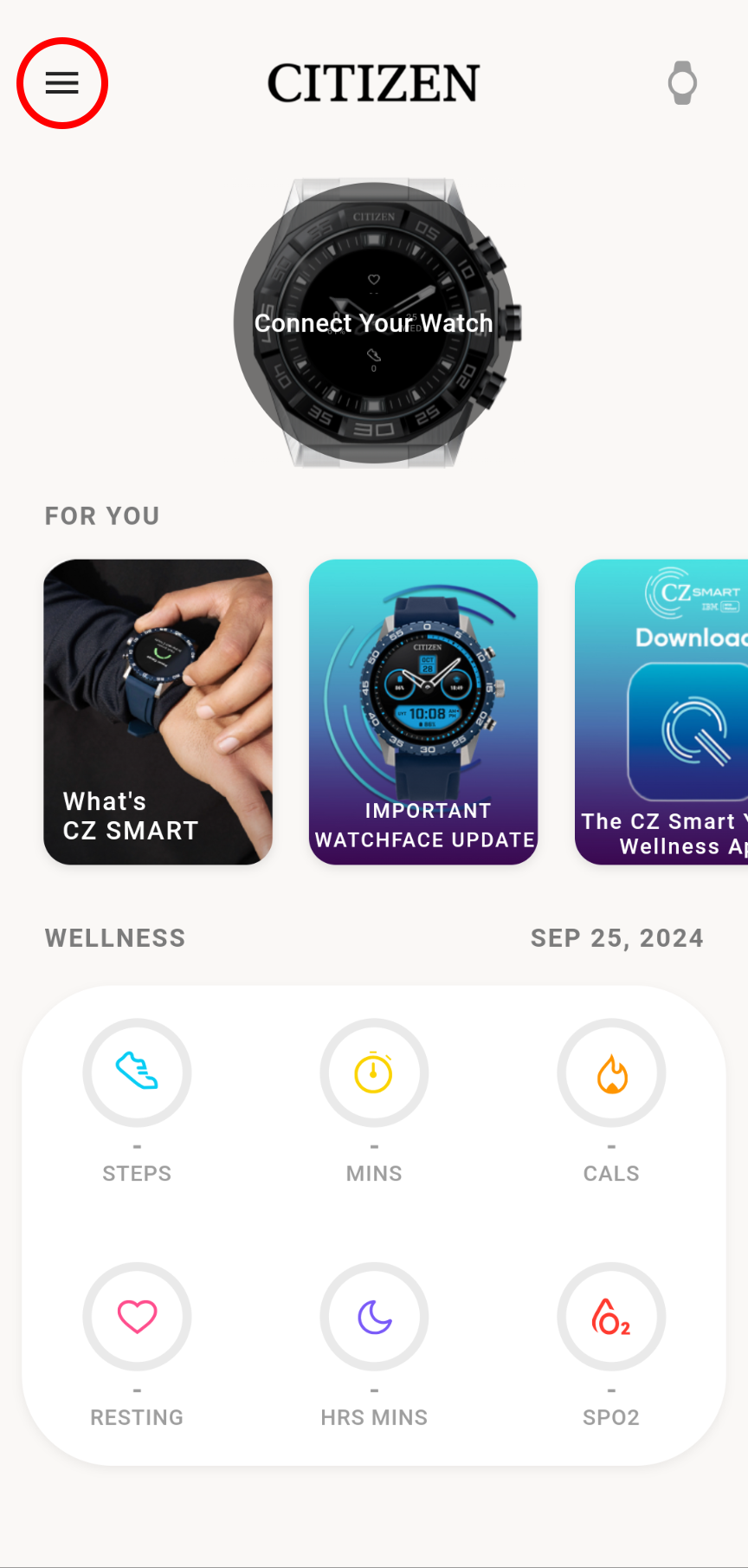The height and width of the screenshot is (1568, 748).
Task: Check the Cals burned metric
Action: [611, 1073]
